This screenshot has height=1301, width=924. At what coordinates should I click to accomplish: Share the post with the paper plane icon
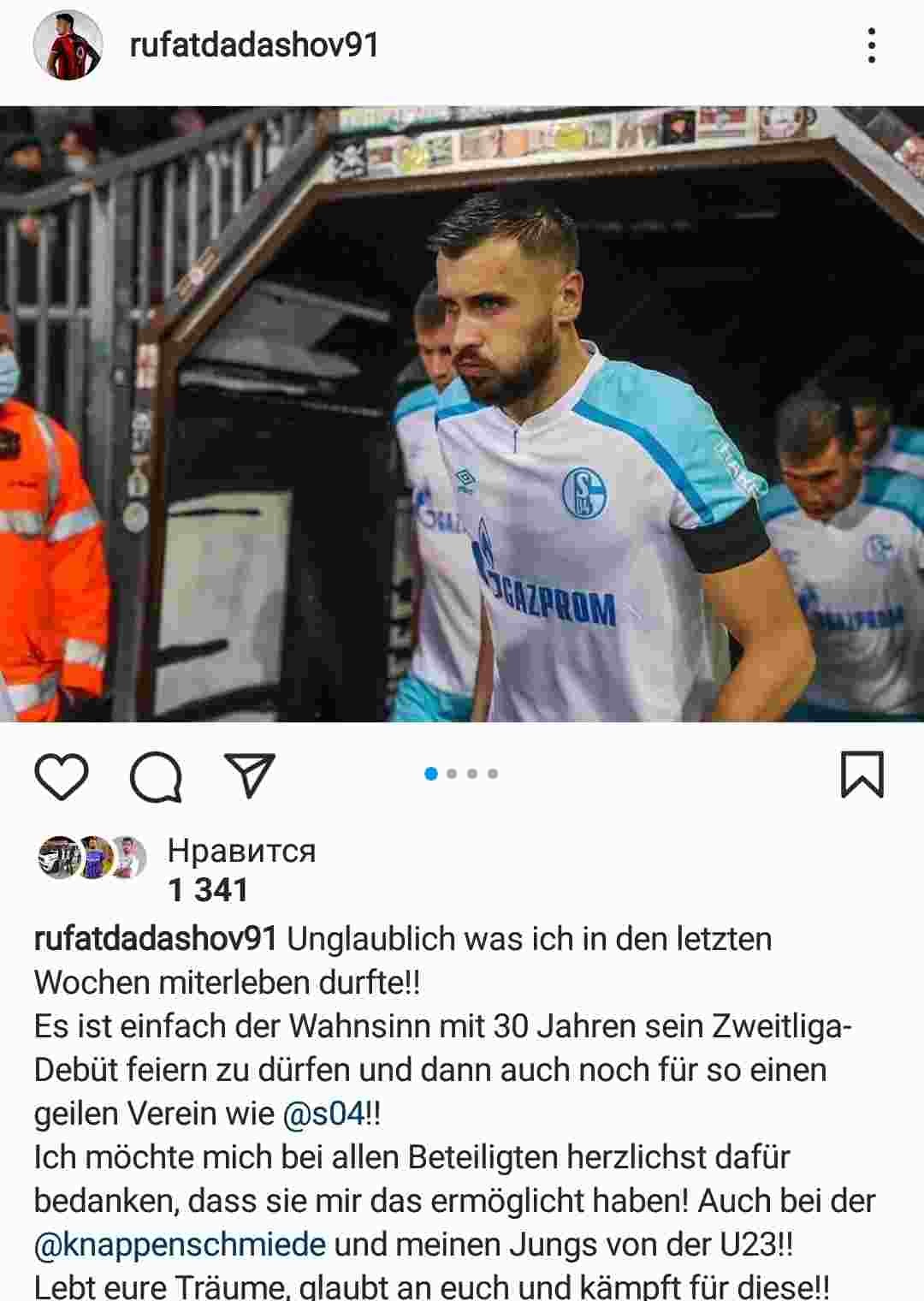[249, 775]
